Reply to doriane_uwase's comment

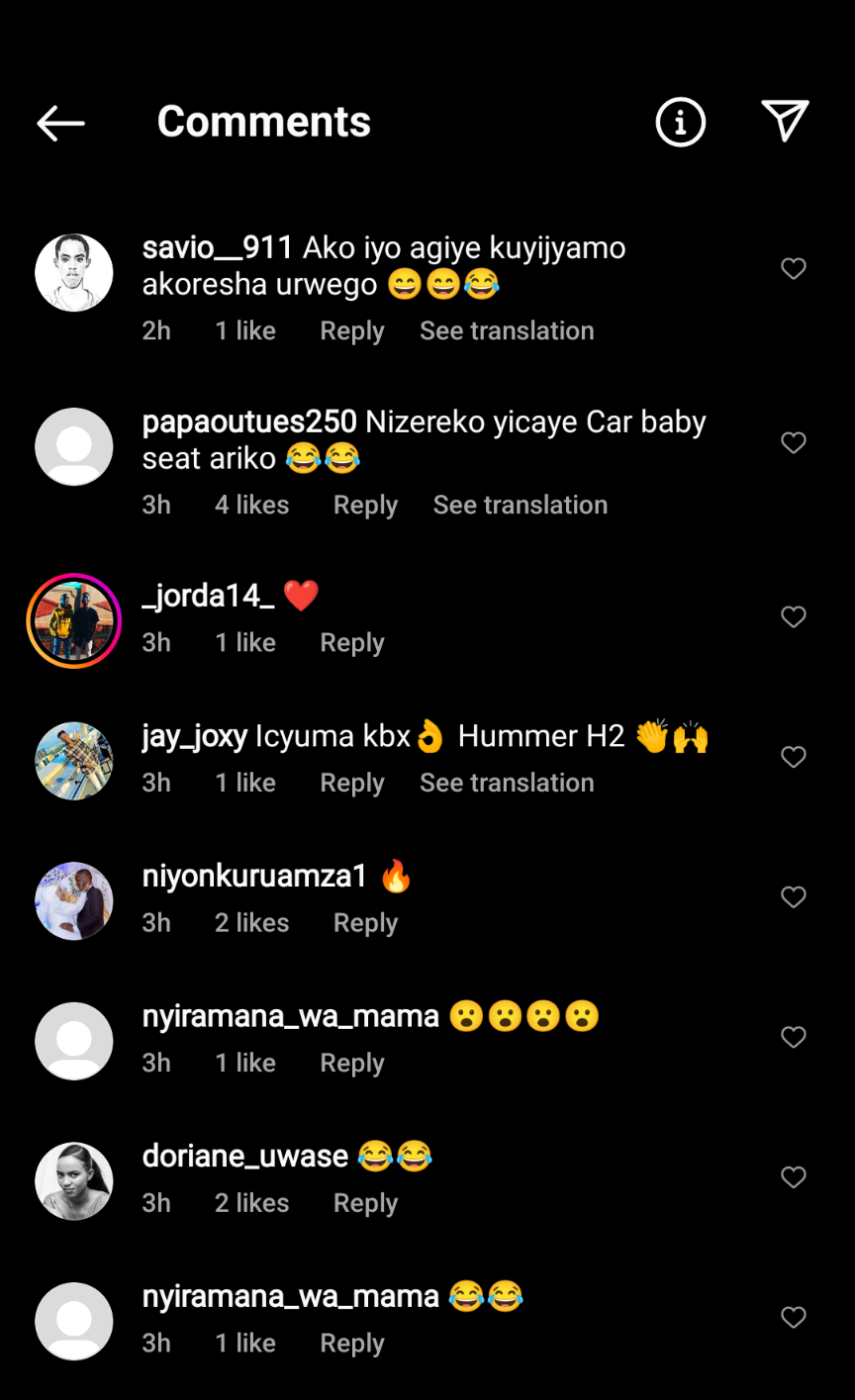[x=365, y=1204]
